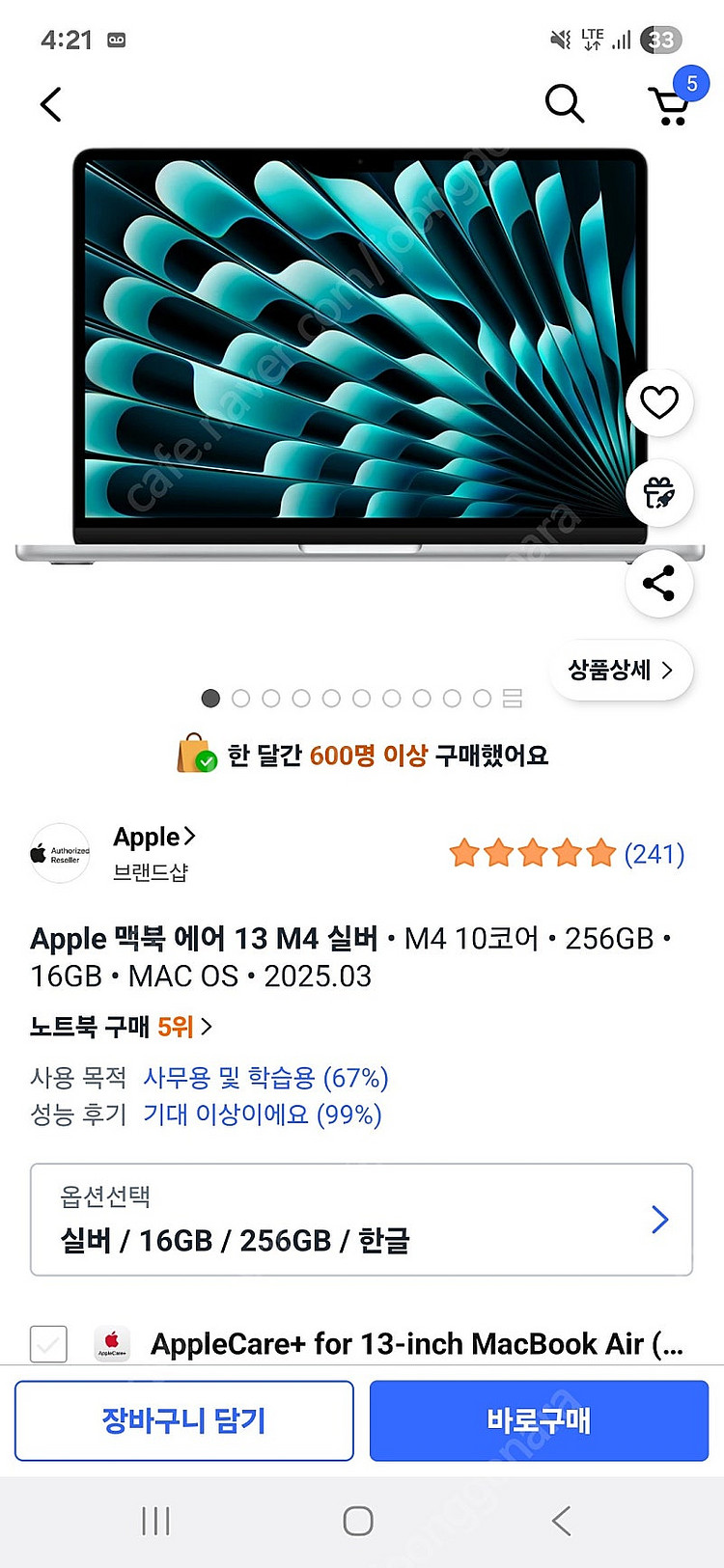This screenshot has height=1568, width=724.
Task: Tap 사무용 및 학습용 (67%) link
Action: point(265,1078)
